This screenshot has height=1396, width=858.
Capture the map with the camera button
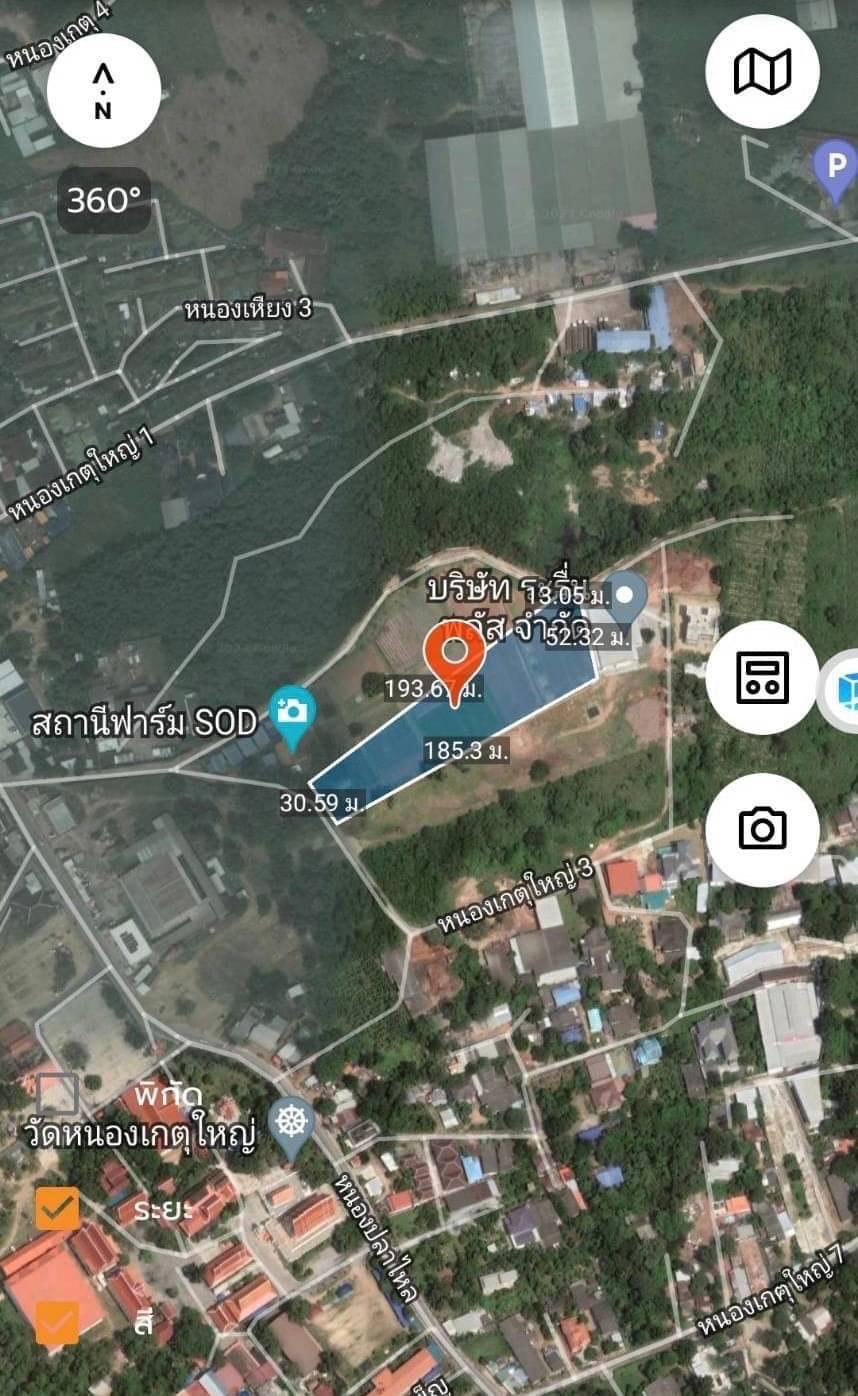click(762, 829)
